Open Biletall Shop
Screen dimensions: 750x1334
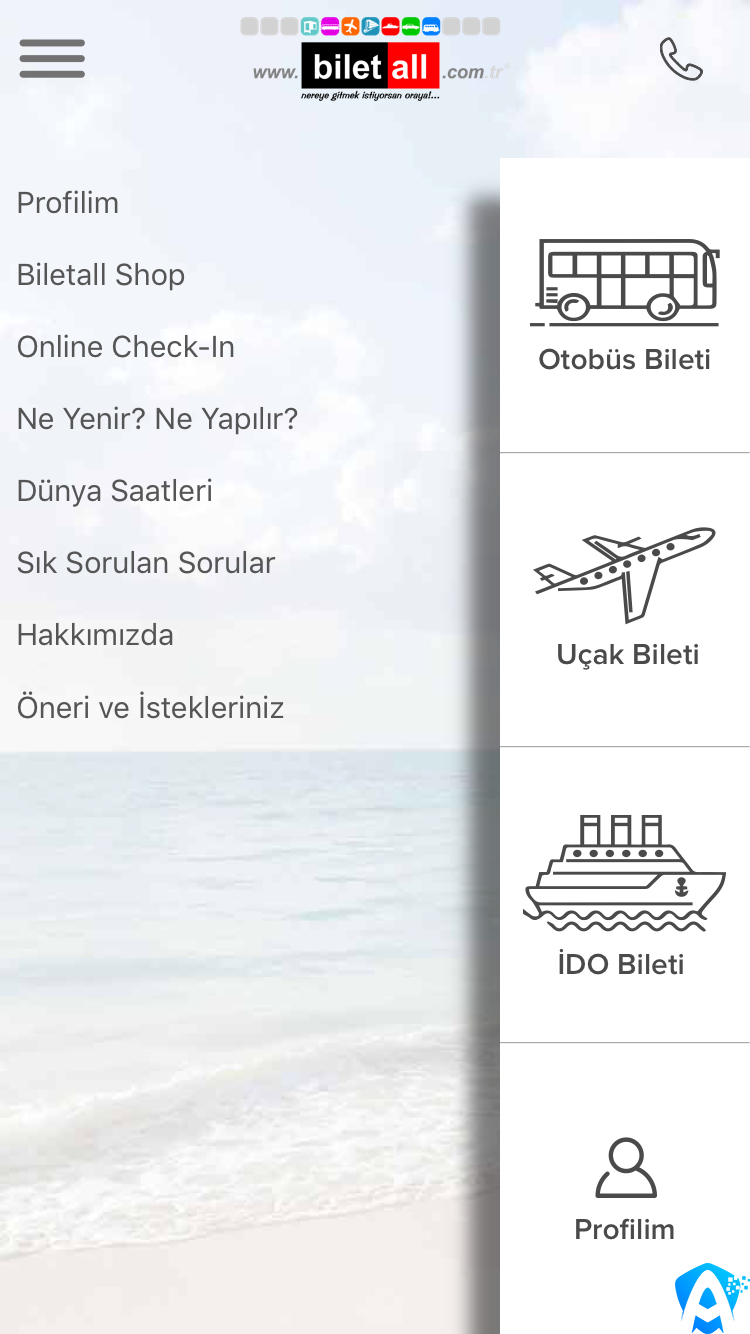(101, 275)
